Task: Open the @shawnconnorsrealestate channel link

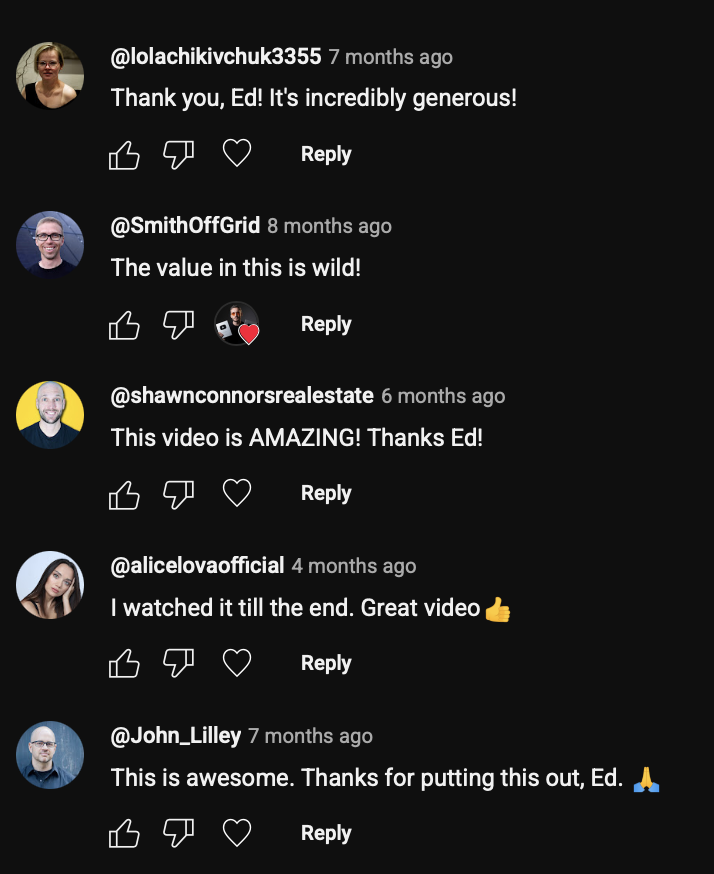Action: pyautogui.click(x=242, y=396)
